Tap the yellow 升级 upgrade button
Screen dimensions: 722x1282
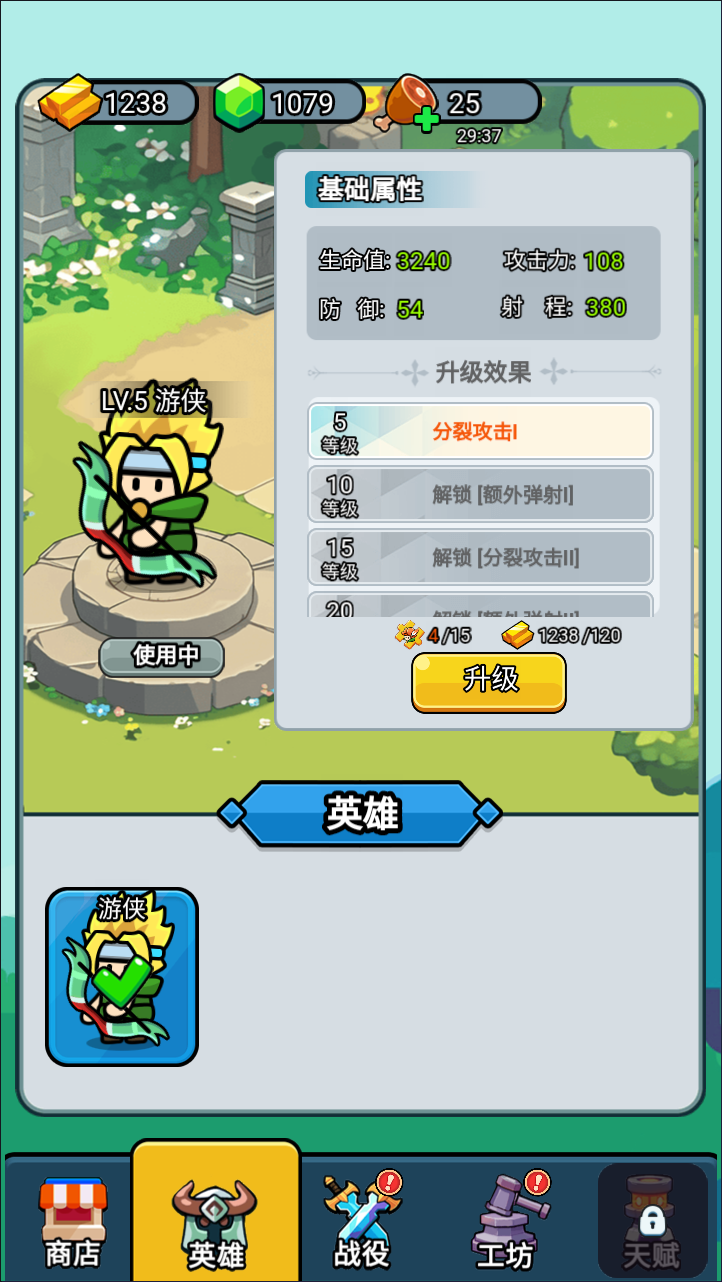[489, 682]
